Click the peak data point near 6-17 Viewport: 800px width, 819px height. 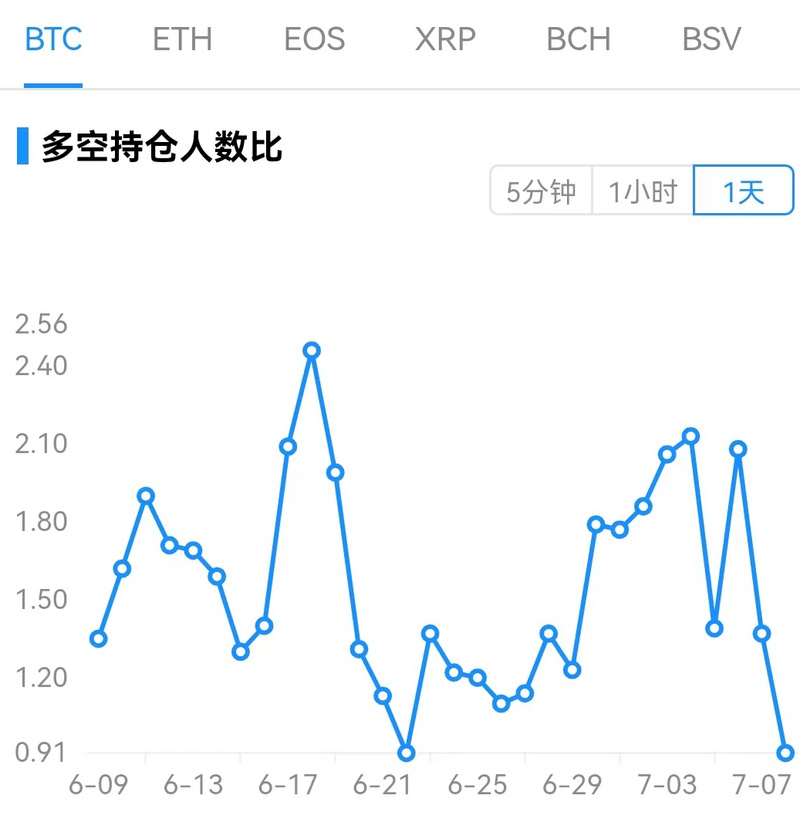coord(312,350)
